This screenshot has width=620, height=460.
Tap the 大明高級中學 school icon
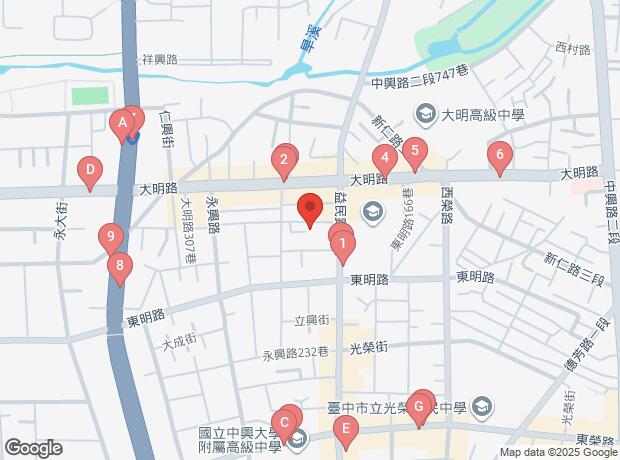coord(425,115)
